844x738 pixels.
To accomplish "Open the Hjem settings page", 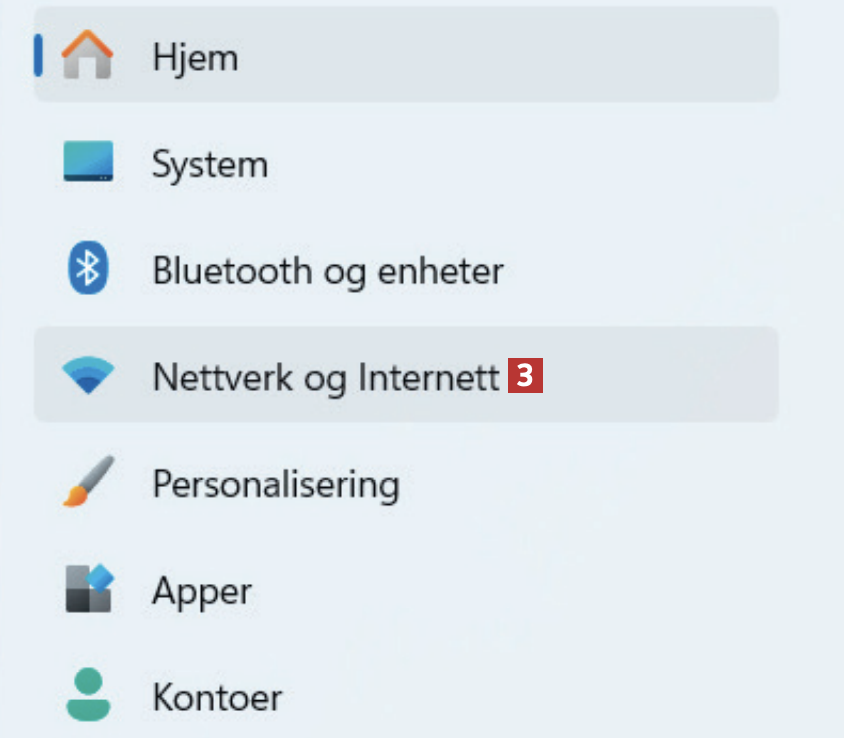I will point(195,57).
